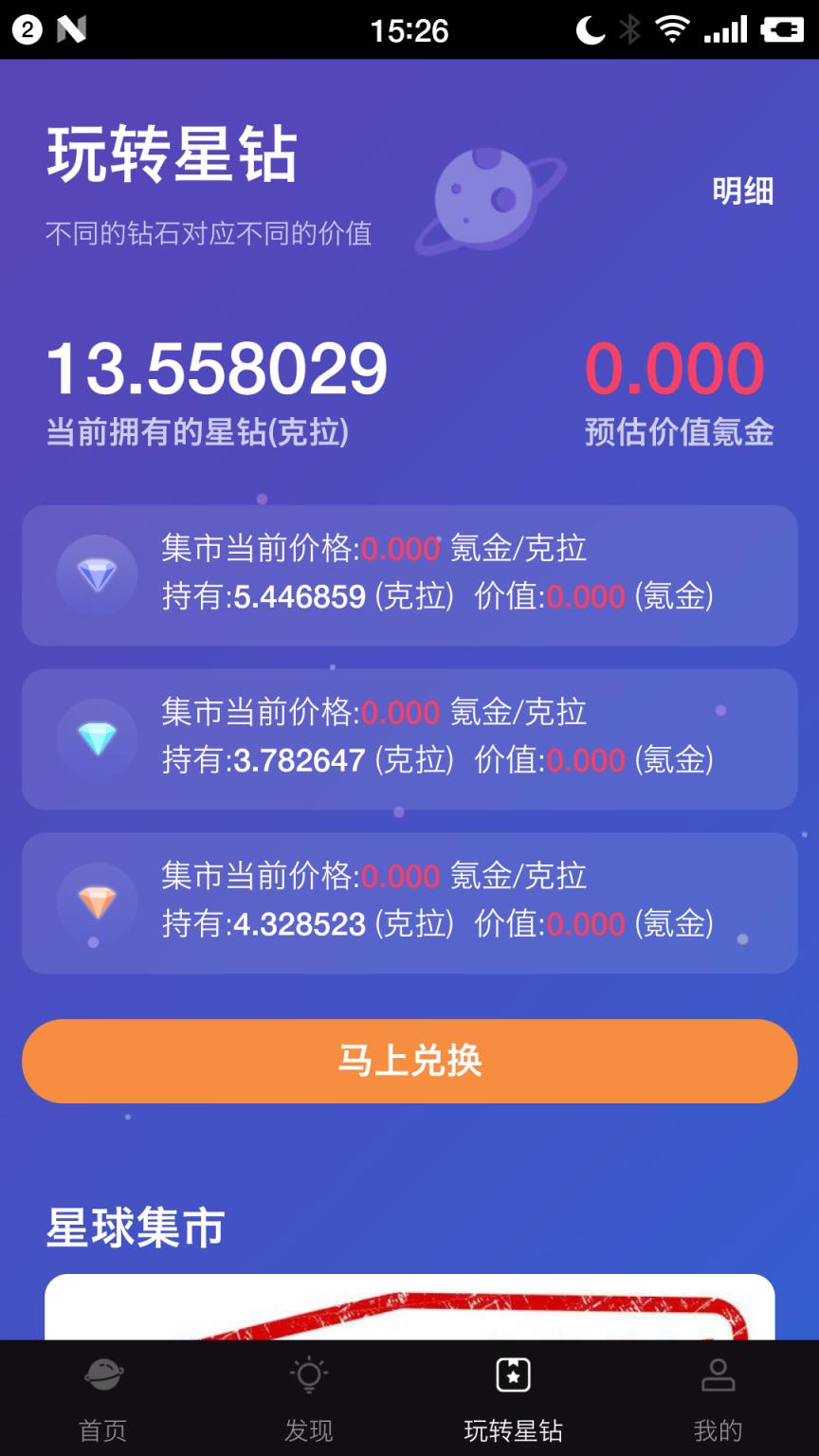Image resolution: width=819 pixels, height=1456 pixels.
Task: Select the orange diamond icon in third card
Action: pos(96,901)
